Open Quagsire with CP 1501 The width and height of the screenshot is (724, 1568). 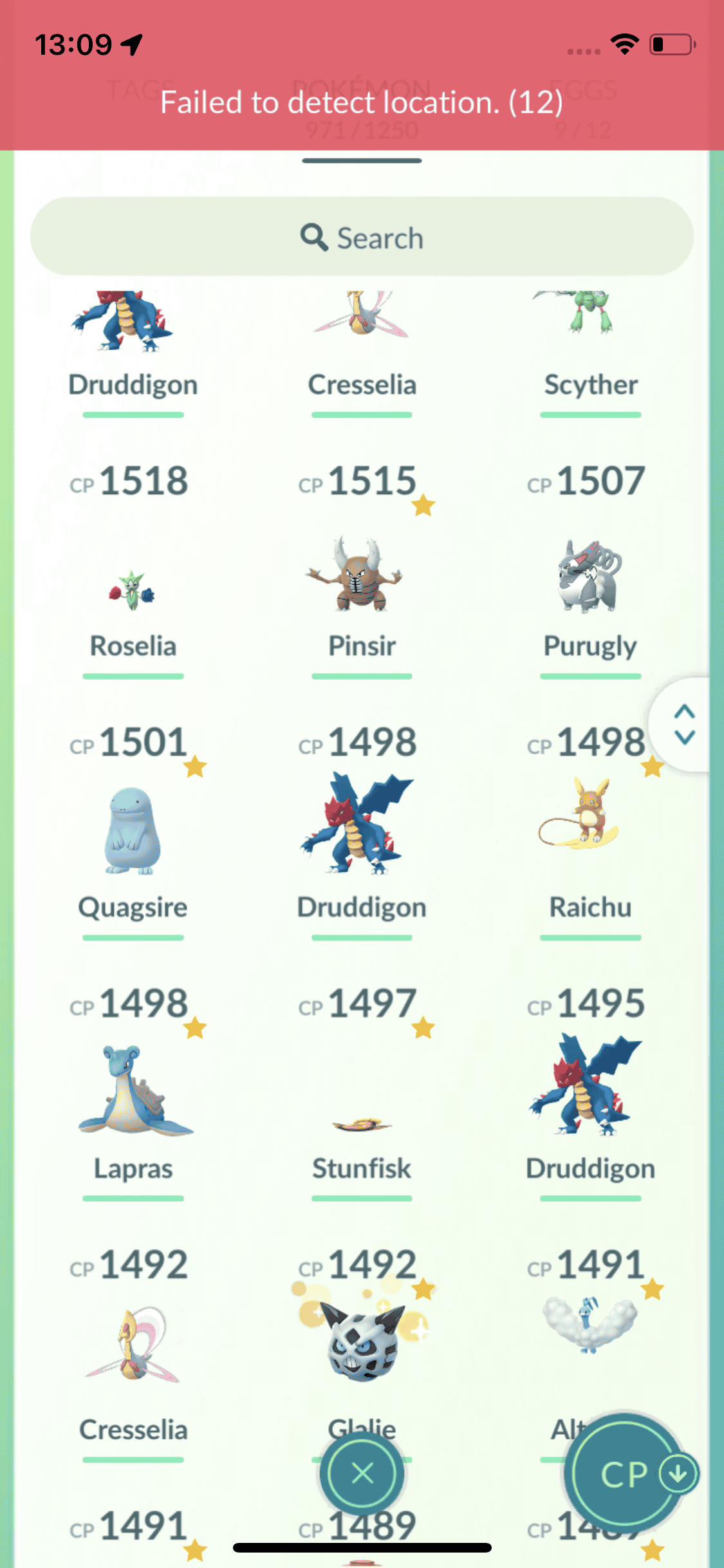click(x=133, y=837)
